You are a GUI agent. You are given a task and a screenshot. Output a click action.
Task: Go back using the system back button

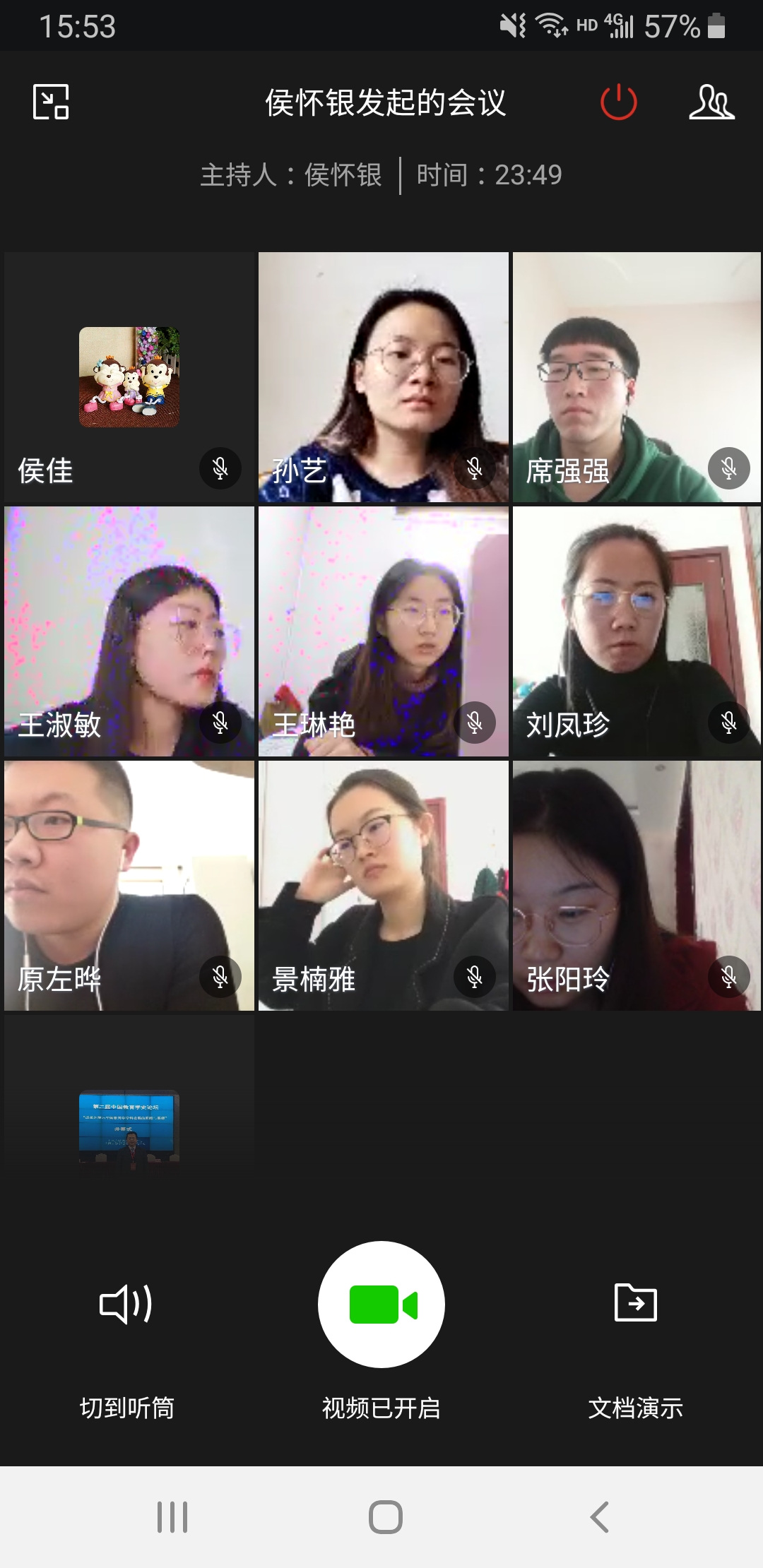600,1516
